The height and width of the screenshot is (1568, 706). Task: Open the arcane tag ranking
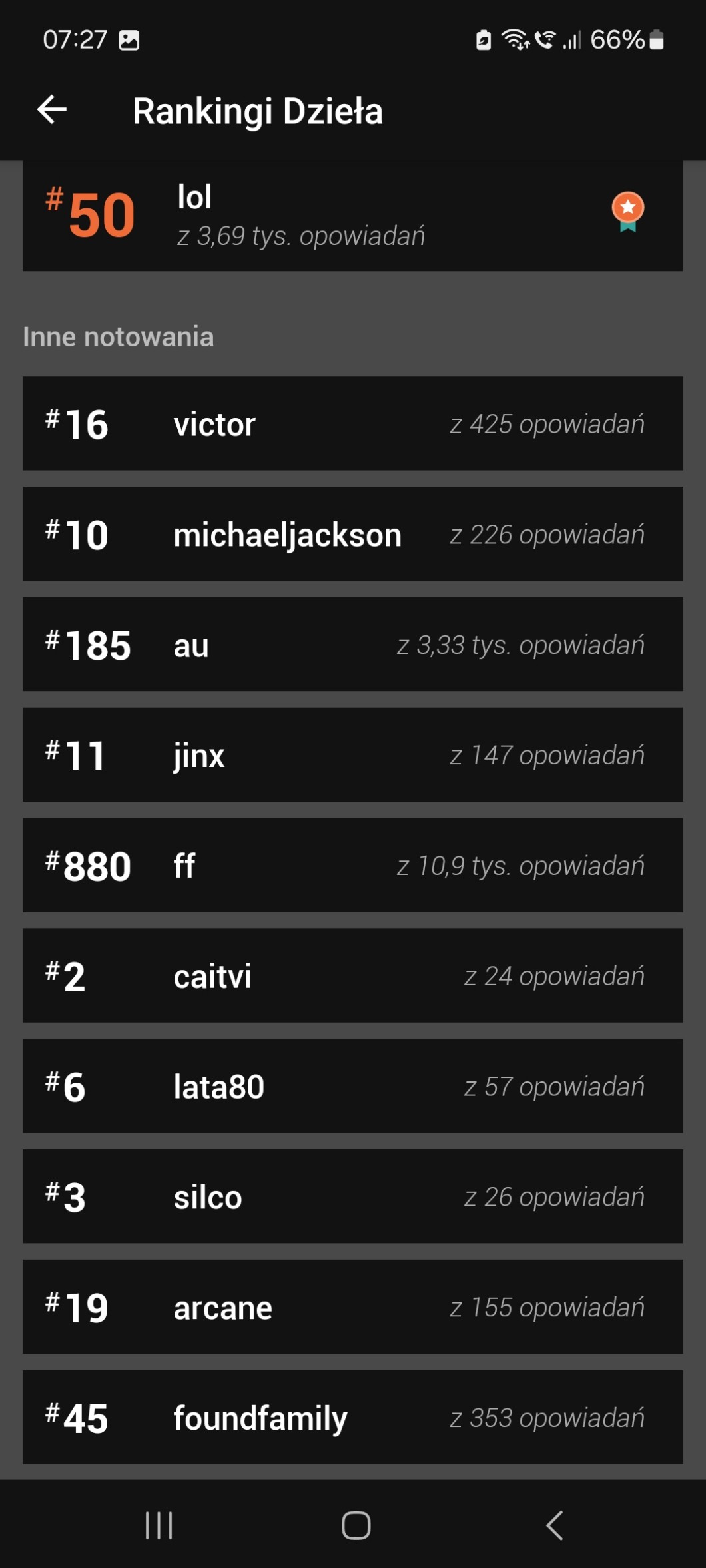352,1307
